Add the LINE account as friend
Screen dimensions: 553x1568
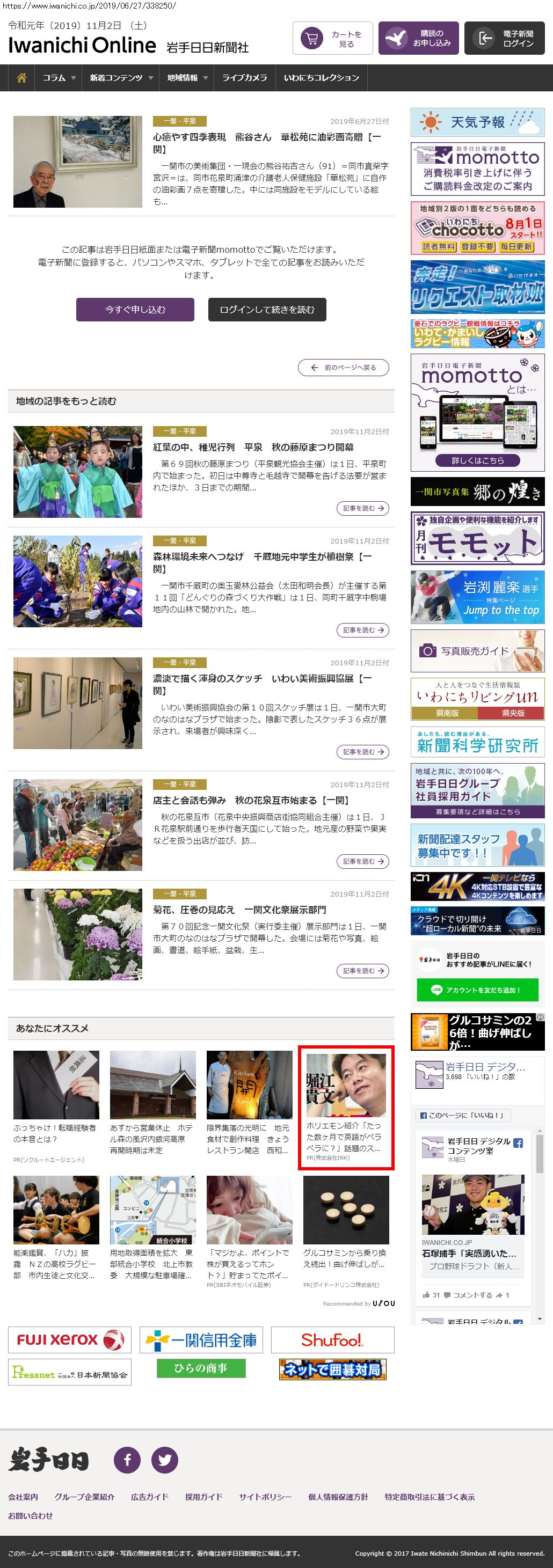click(477, 990)
